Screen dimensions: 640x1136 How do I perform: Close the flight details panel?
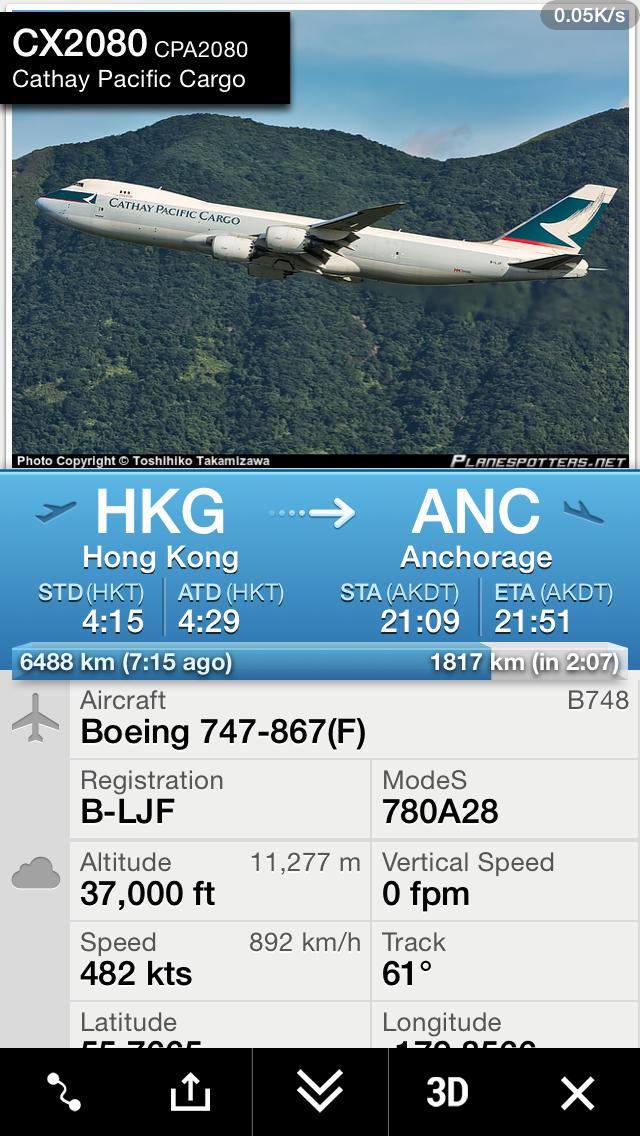(x=577, y=1093)
